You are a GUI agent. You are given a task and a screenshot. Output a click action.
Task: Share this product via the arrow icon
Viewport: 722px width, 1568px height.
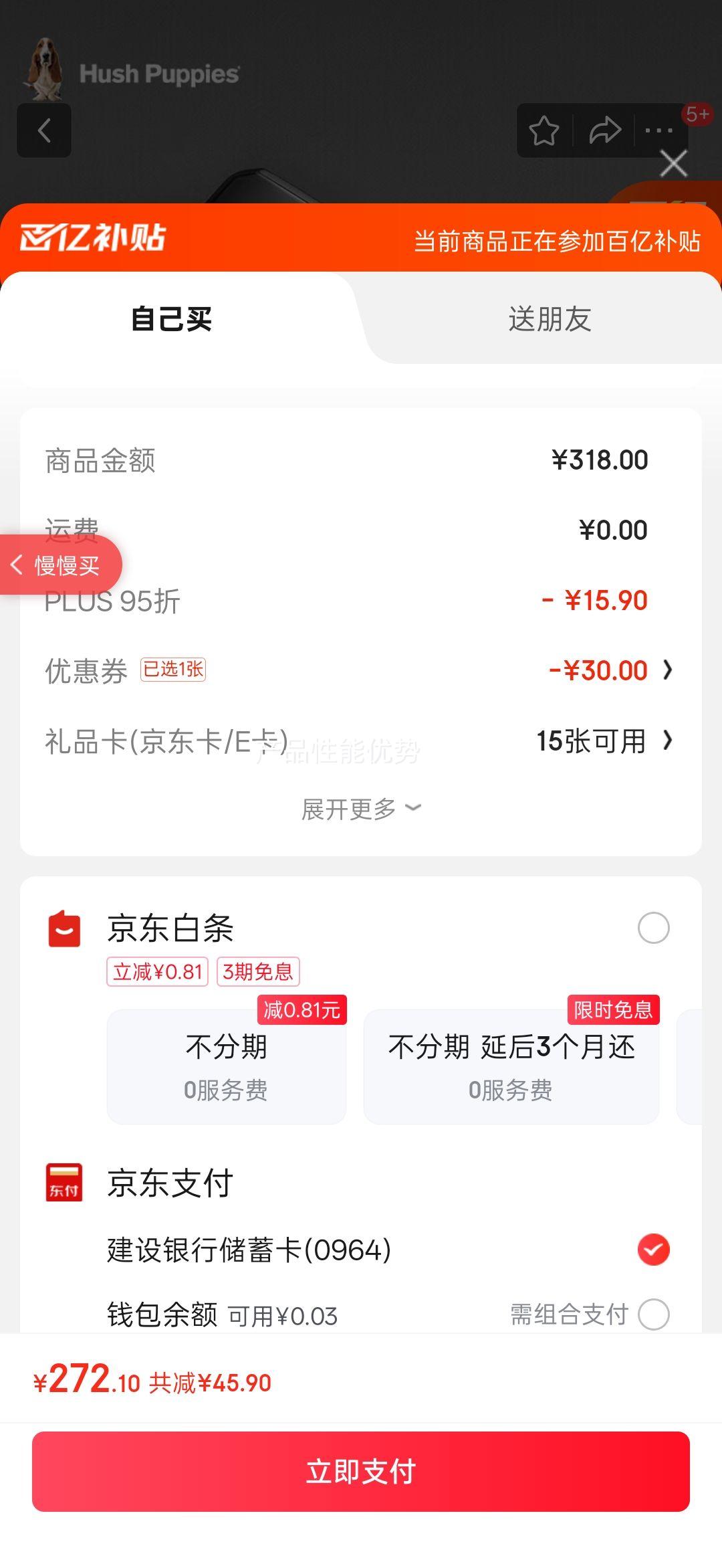(604, 130)
